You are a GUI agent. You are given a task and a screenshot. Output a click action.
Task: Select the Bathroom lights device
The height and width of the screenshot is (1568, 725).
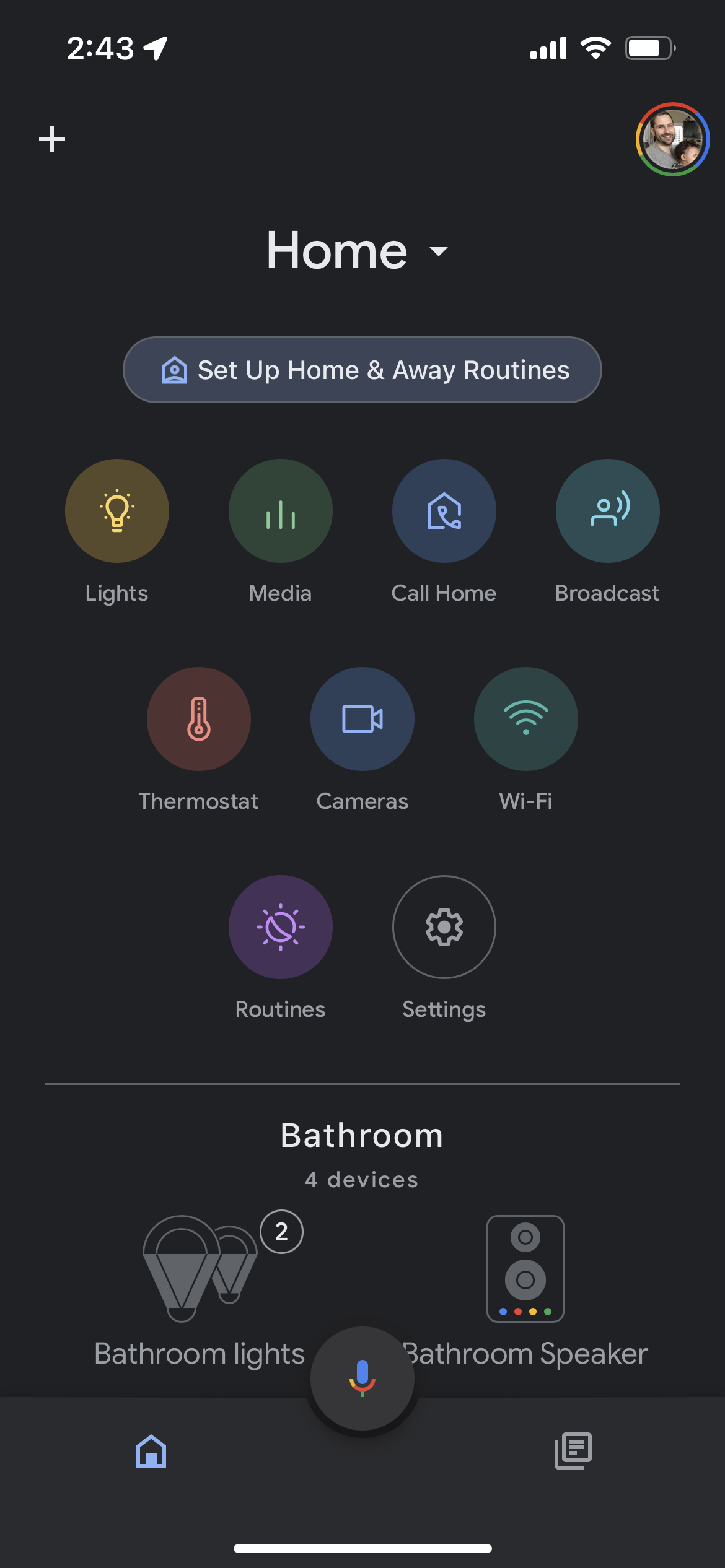[199, 1270]
